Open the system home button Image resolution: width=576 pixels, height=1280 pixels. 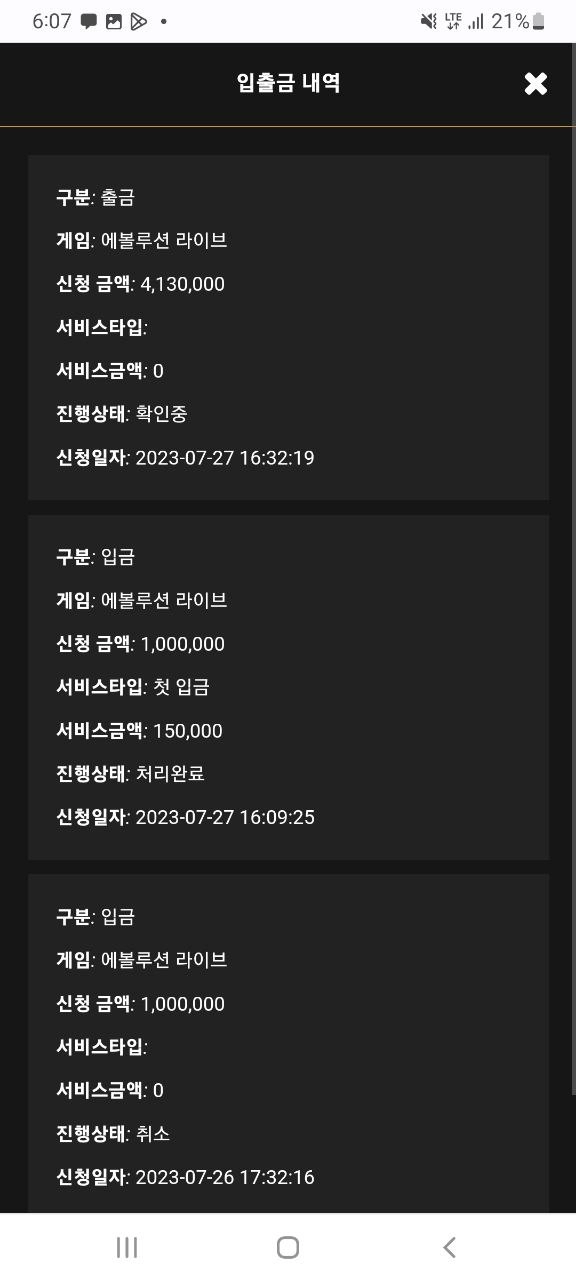[288, 1247]
